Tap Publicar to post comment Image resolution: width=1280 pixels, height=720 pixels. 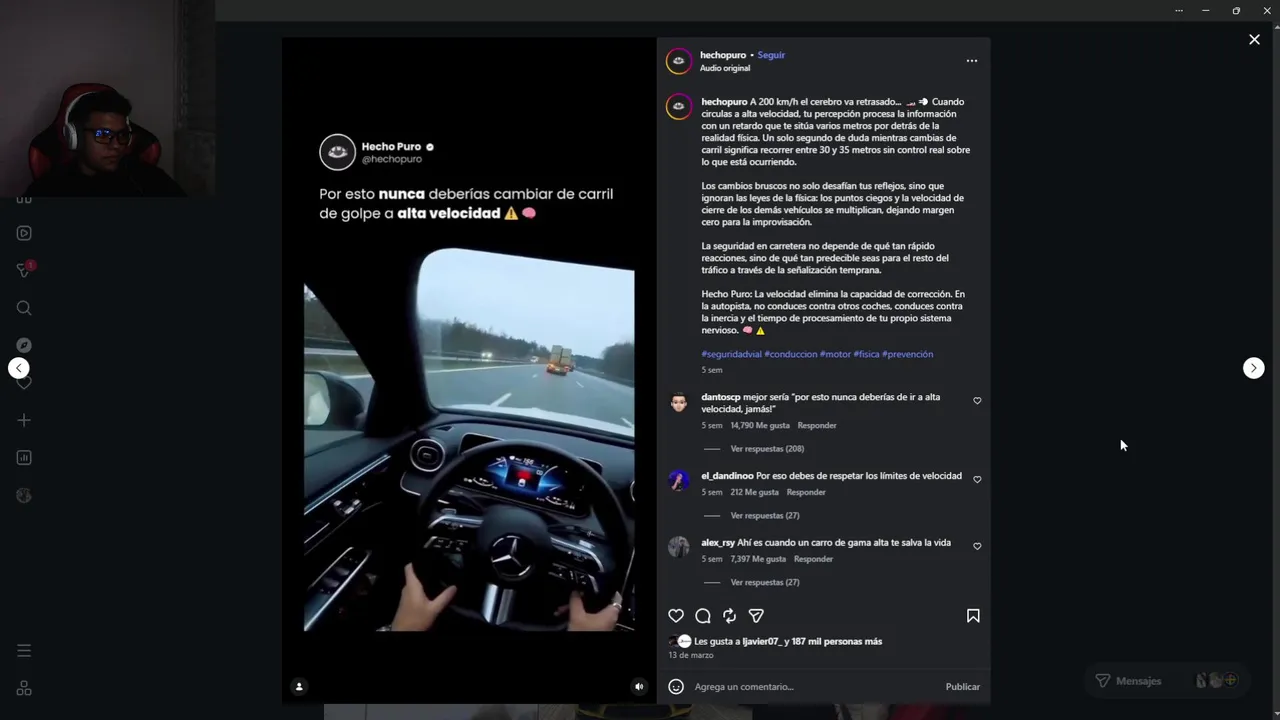962,687
